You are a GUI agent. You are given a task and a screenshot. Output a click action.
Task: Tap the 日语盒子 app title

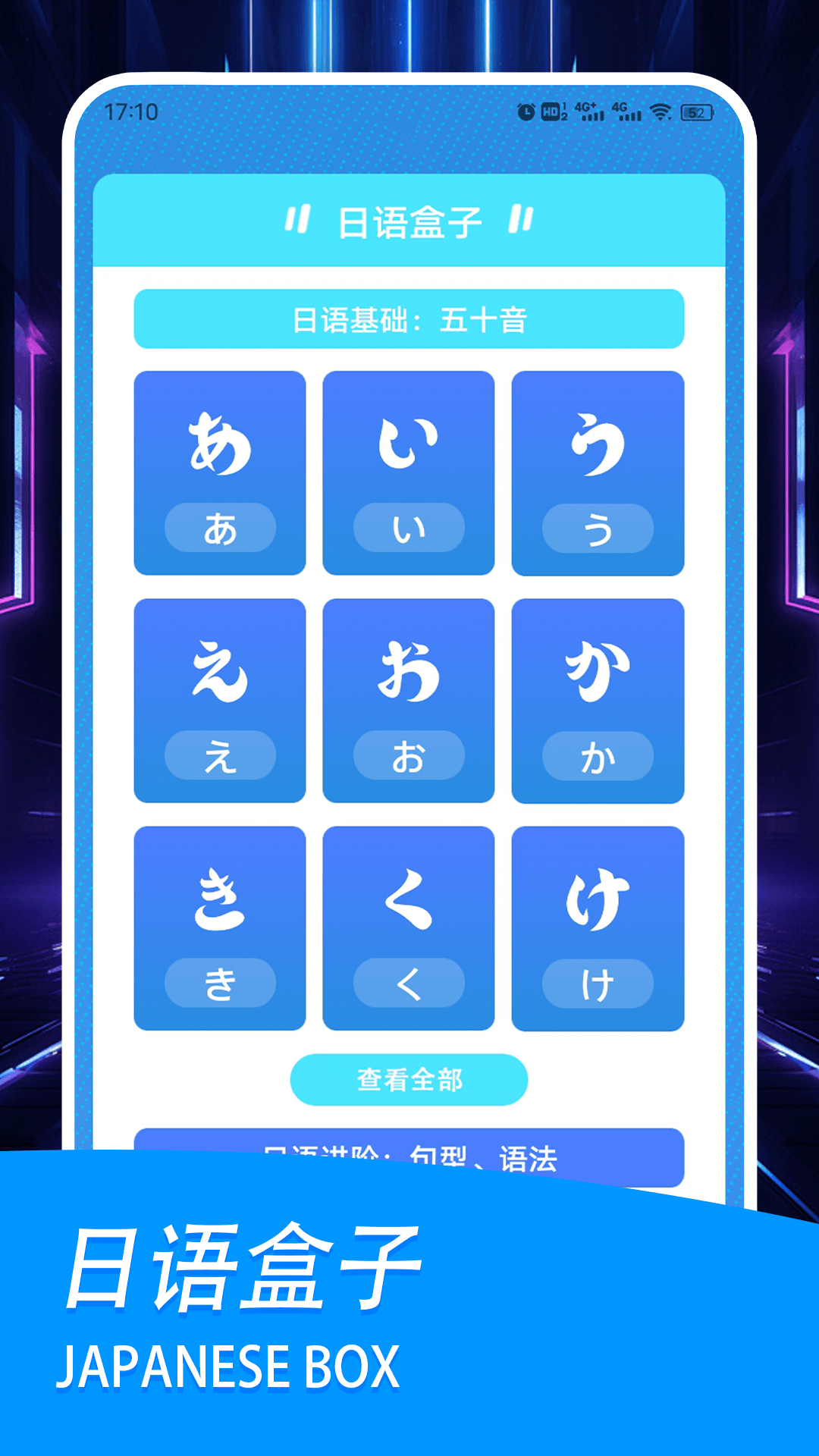tap(409, 220)
